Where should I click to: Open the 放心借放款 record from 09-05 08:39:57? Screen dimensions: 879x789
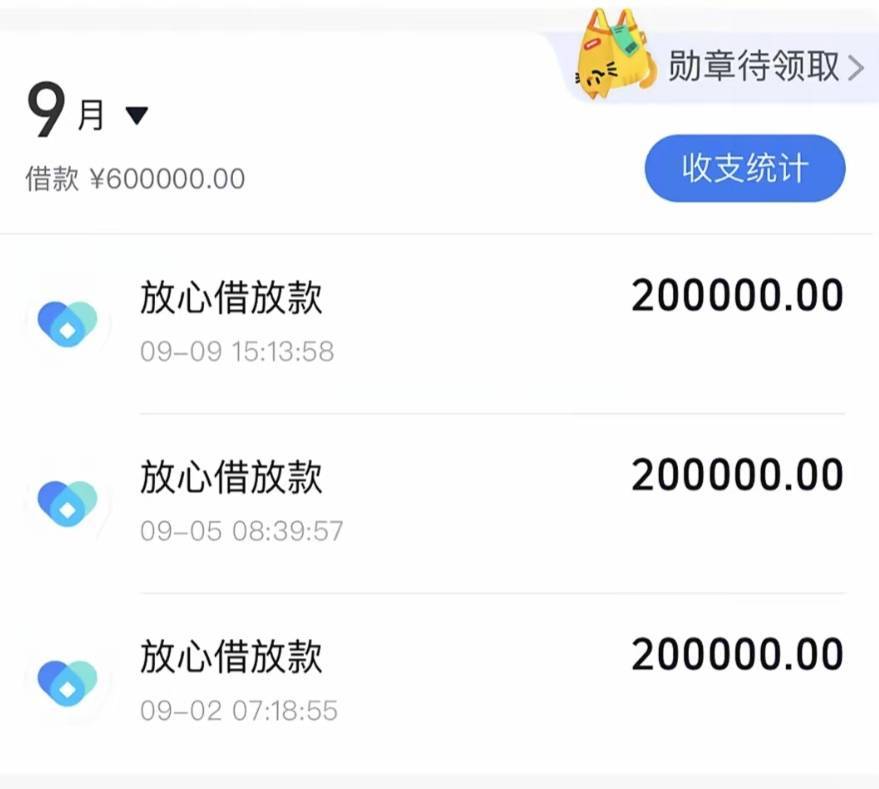pos(440,503)
